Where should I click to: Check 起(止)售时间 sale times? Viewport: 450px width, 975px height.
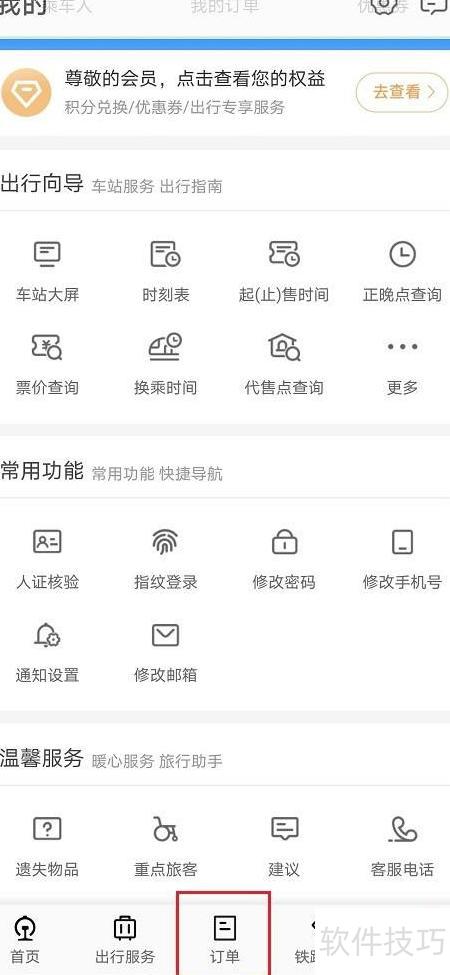(x=284, y=272)
